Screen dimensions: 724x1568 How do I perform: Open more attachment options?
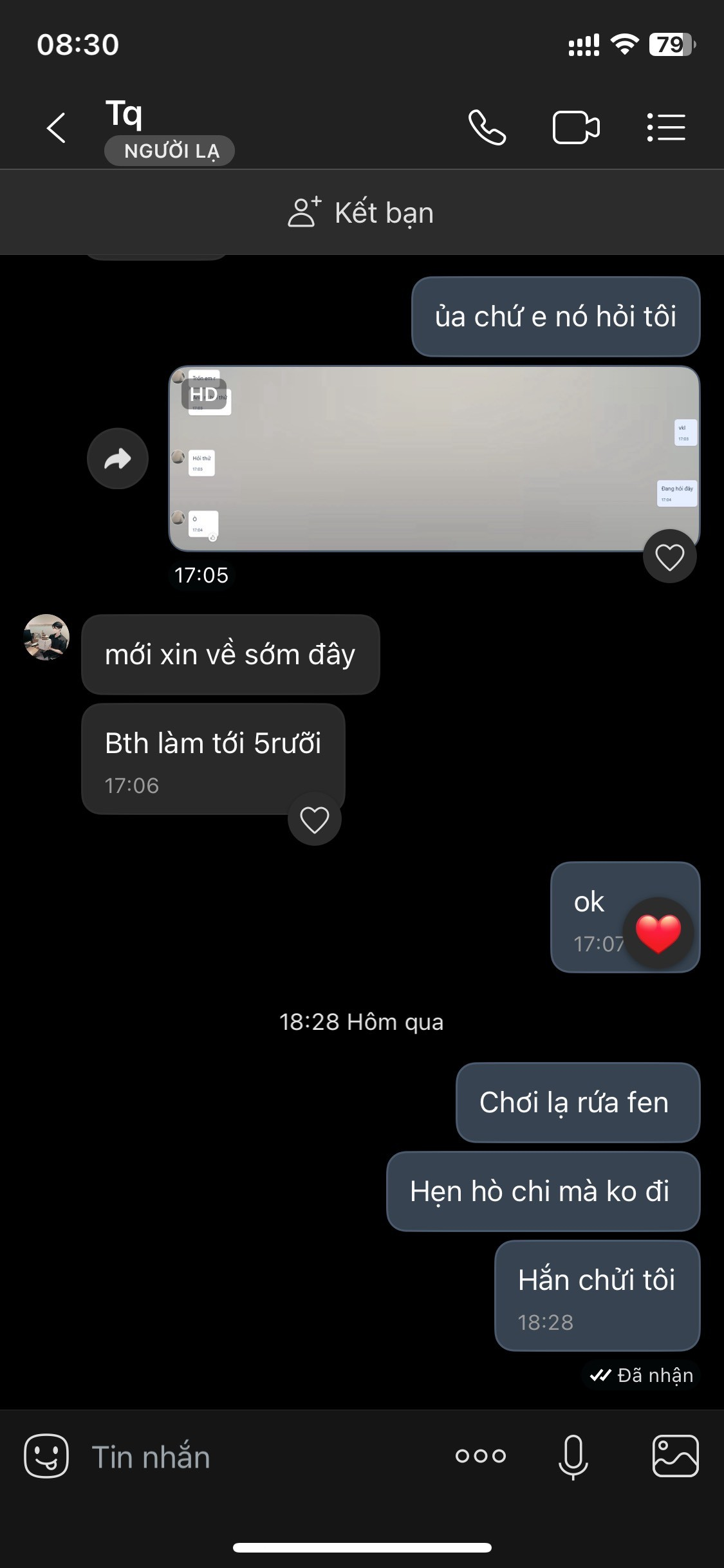(x=481, y=1456)
